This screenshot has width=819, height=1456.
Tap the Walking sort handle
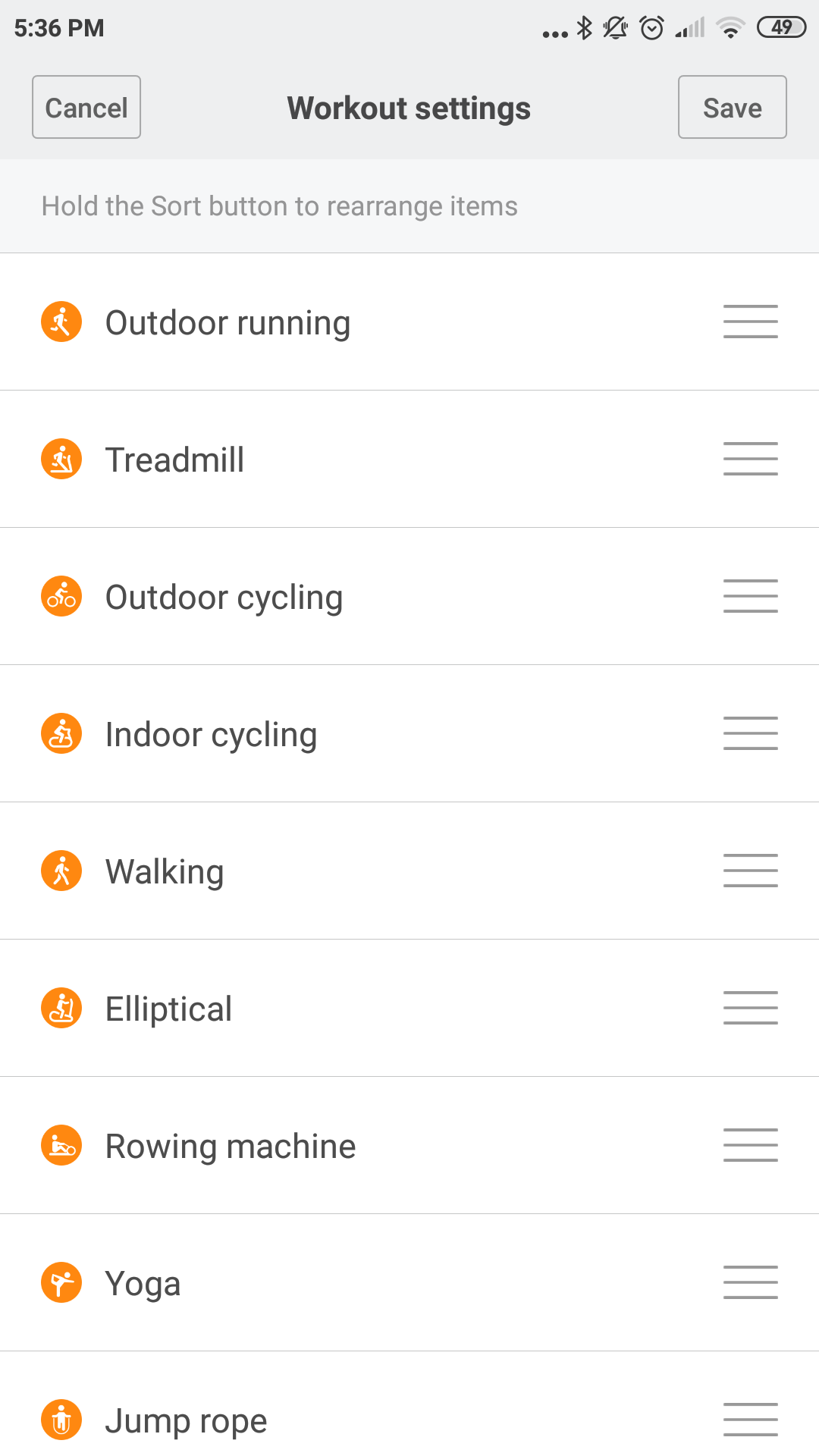tap(750, 871)
